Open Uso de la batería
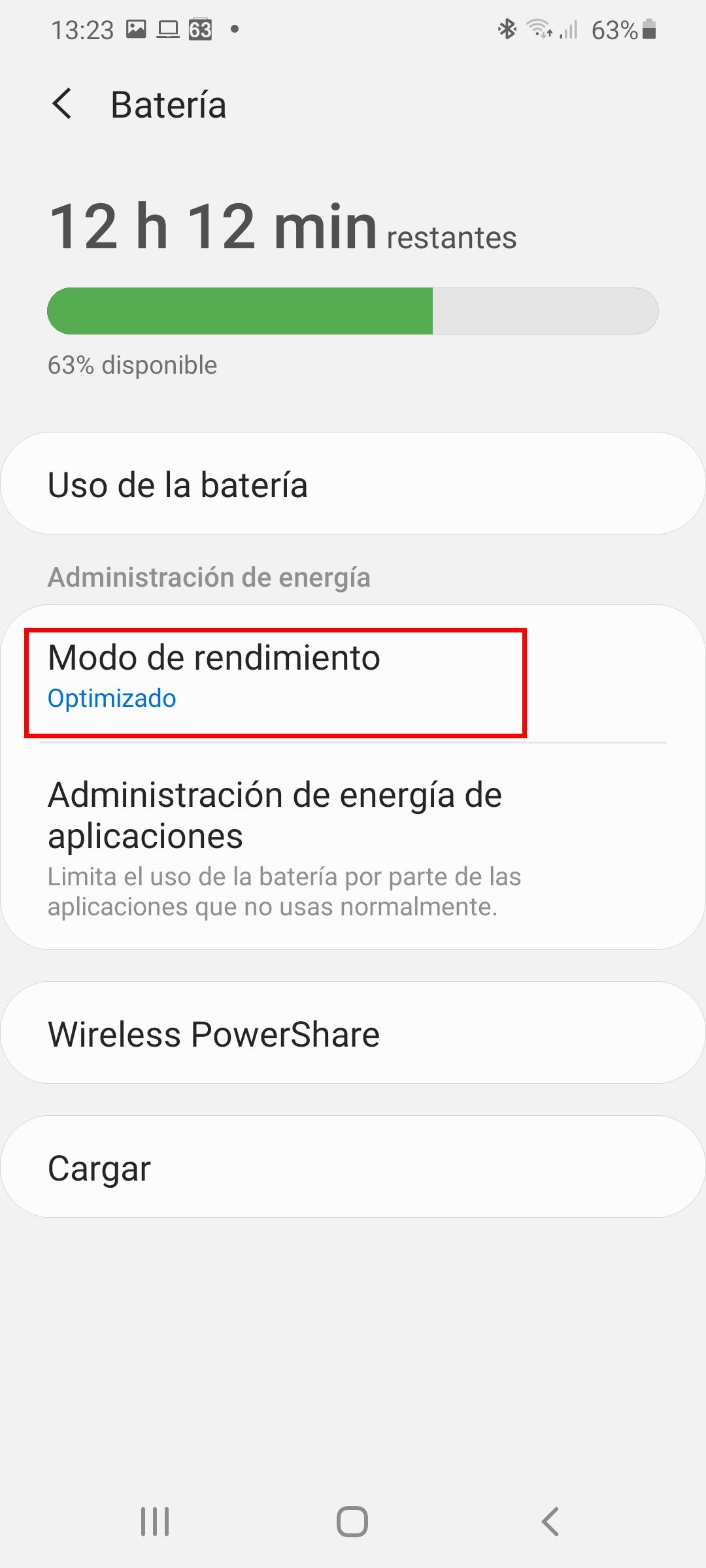The width and height of the screenshot is (706, 1568). (353, 484)
